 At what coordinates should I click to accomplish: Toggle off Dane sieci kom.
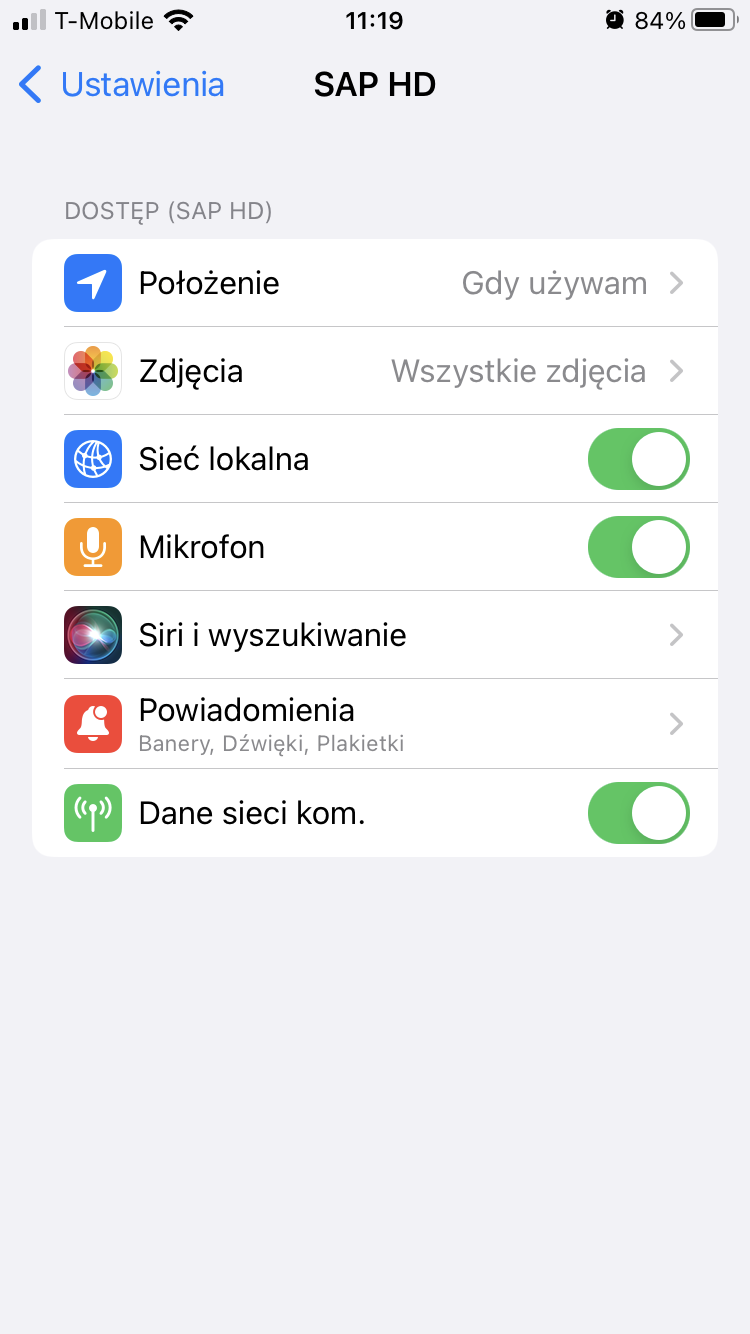tap(638, 813)
